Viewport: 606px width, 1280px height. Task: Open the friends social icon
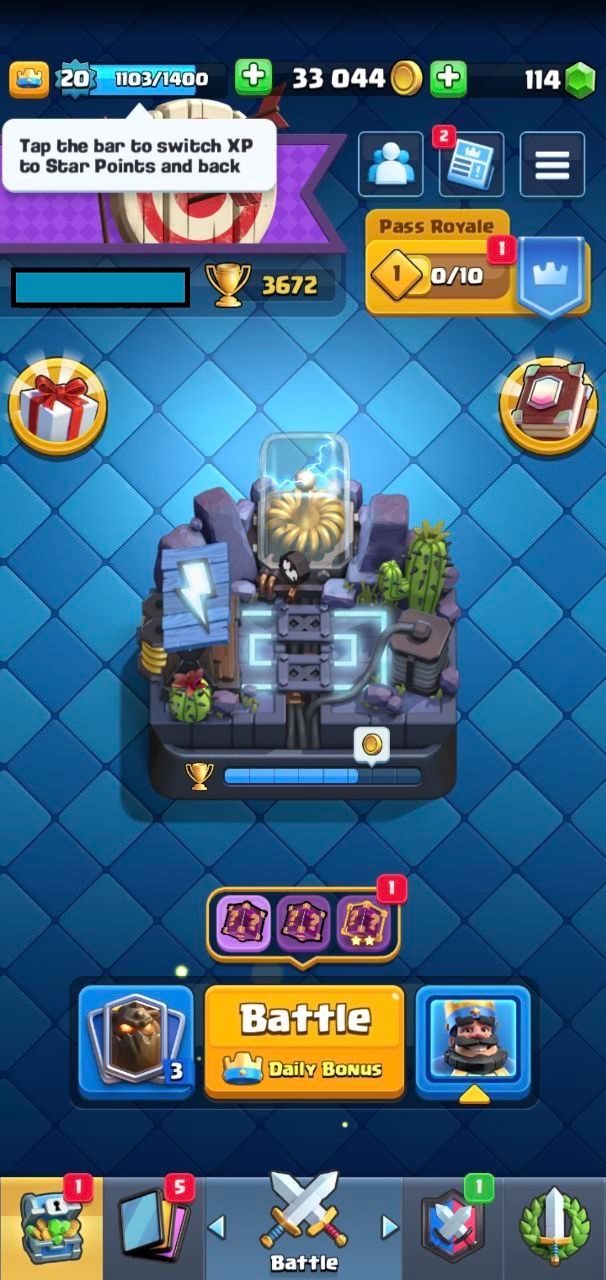click(389, 164)
